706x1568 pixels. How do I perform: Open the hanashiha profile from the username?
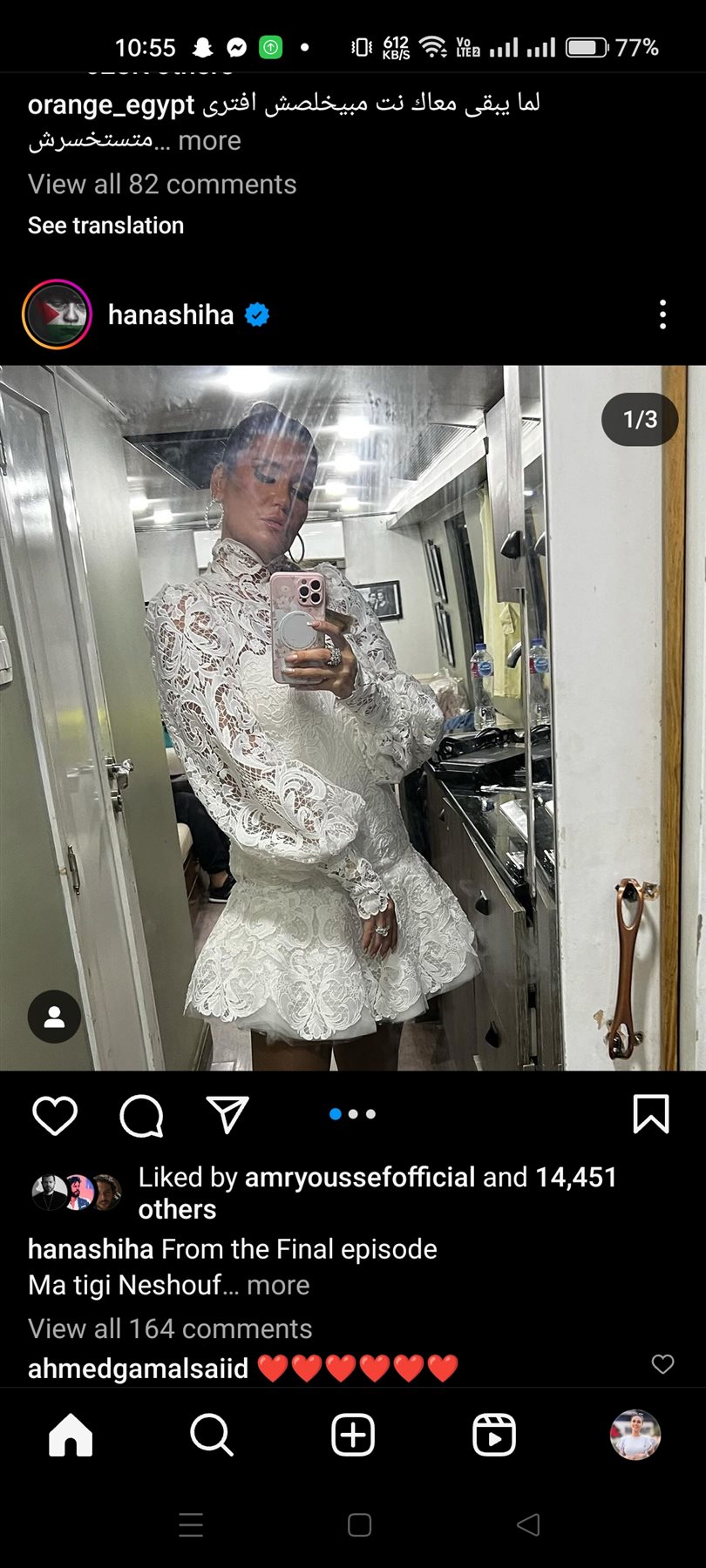(x=171, y=314)
